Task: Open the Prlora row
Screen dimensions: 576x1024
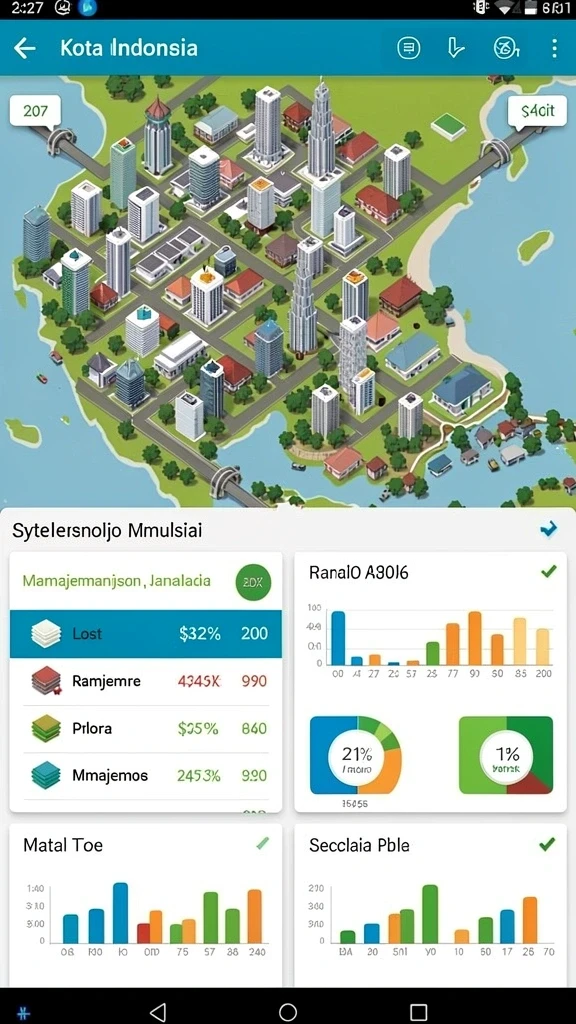Action: coord(146,728)
